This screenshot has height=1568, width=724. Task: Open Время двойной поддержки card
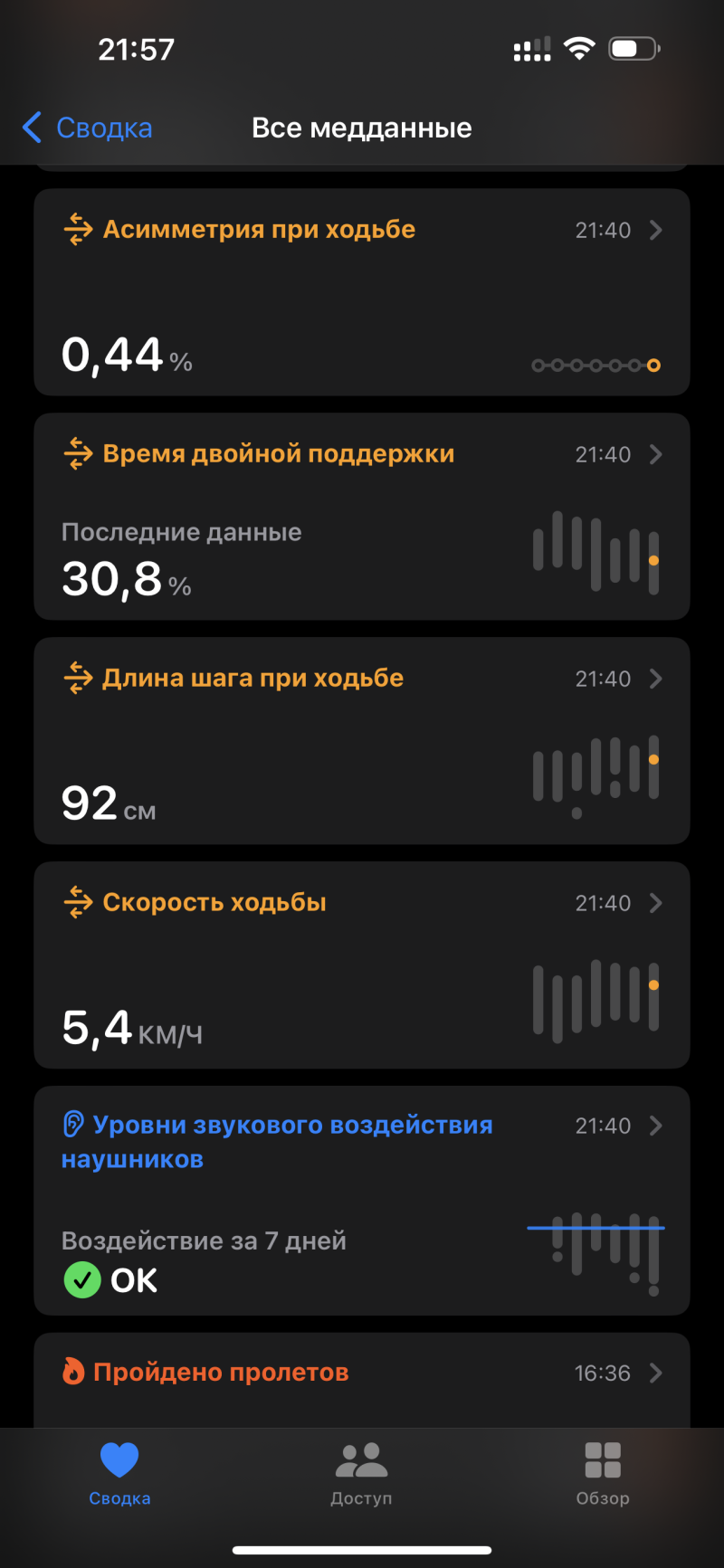[x=361, y=516]
